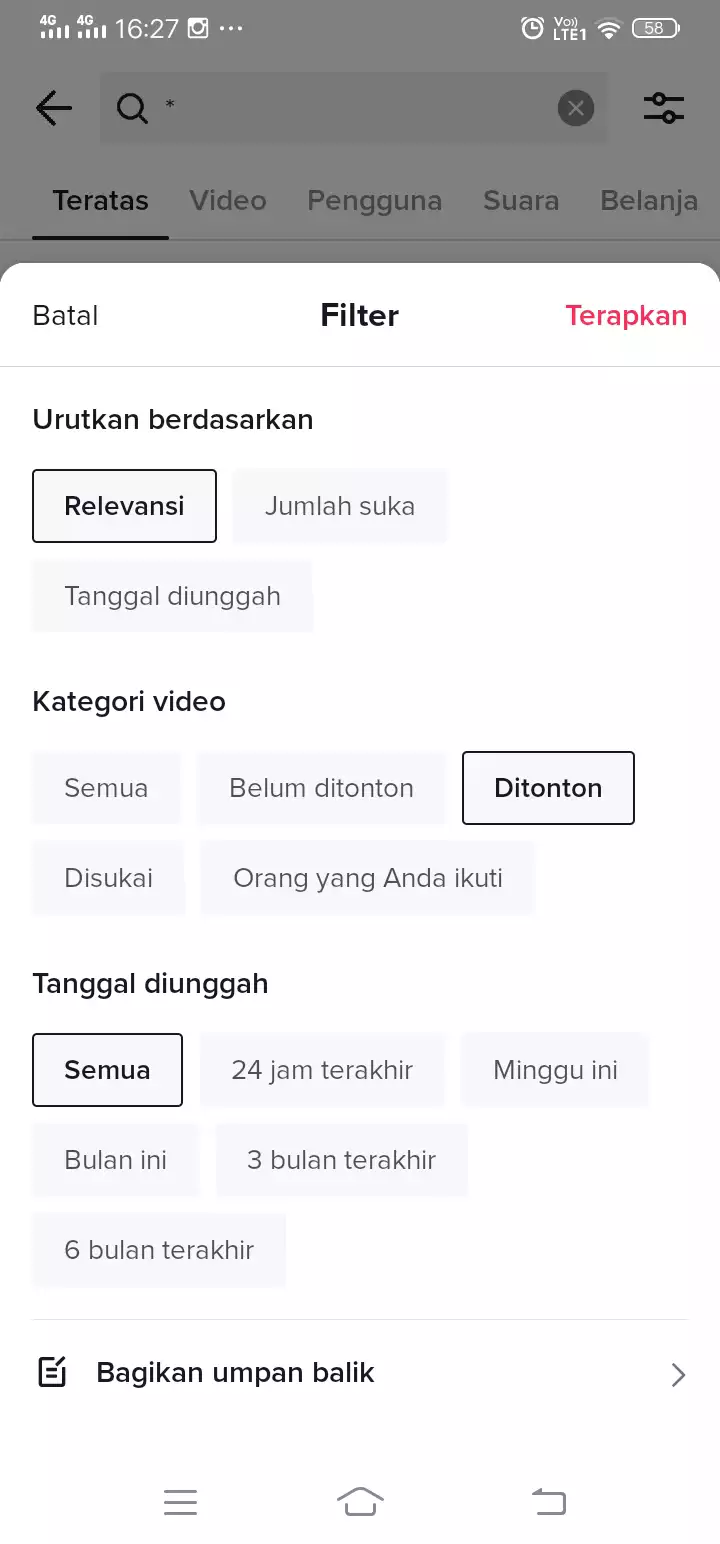Choose the Disukai category

pos(108,878)
